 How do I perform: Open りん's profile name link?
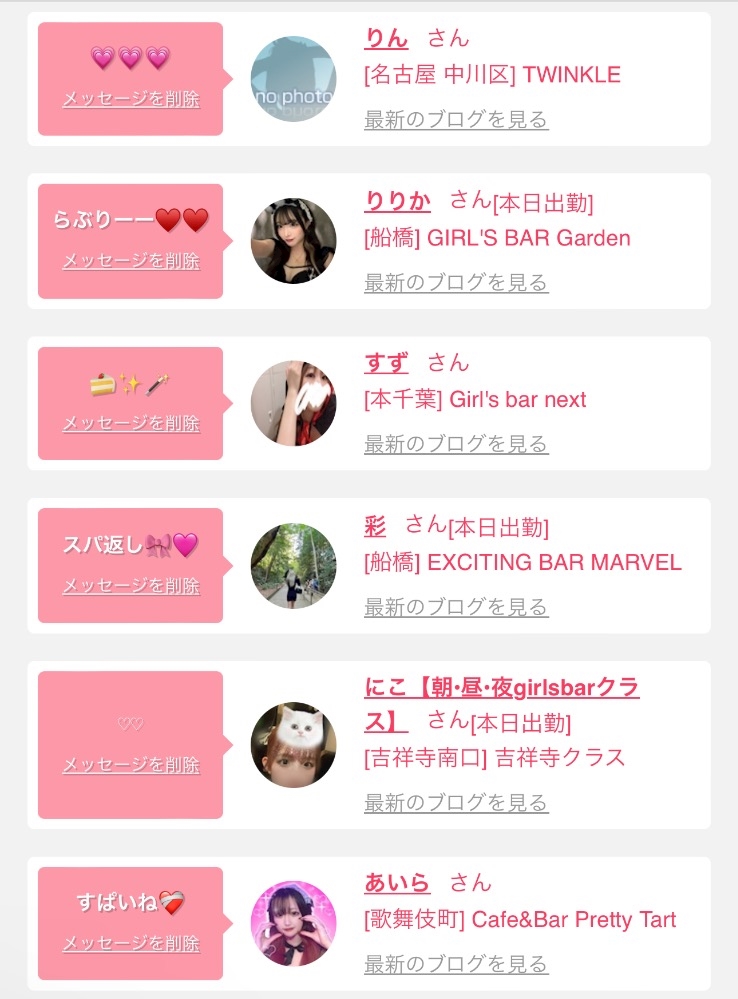coord(386,38)
